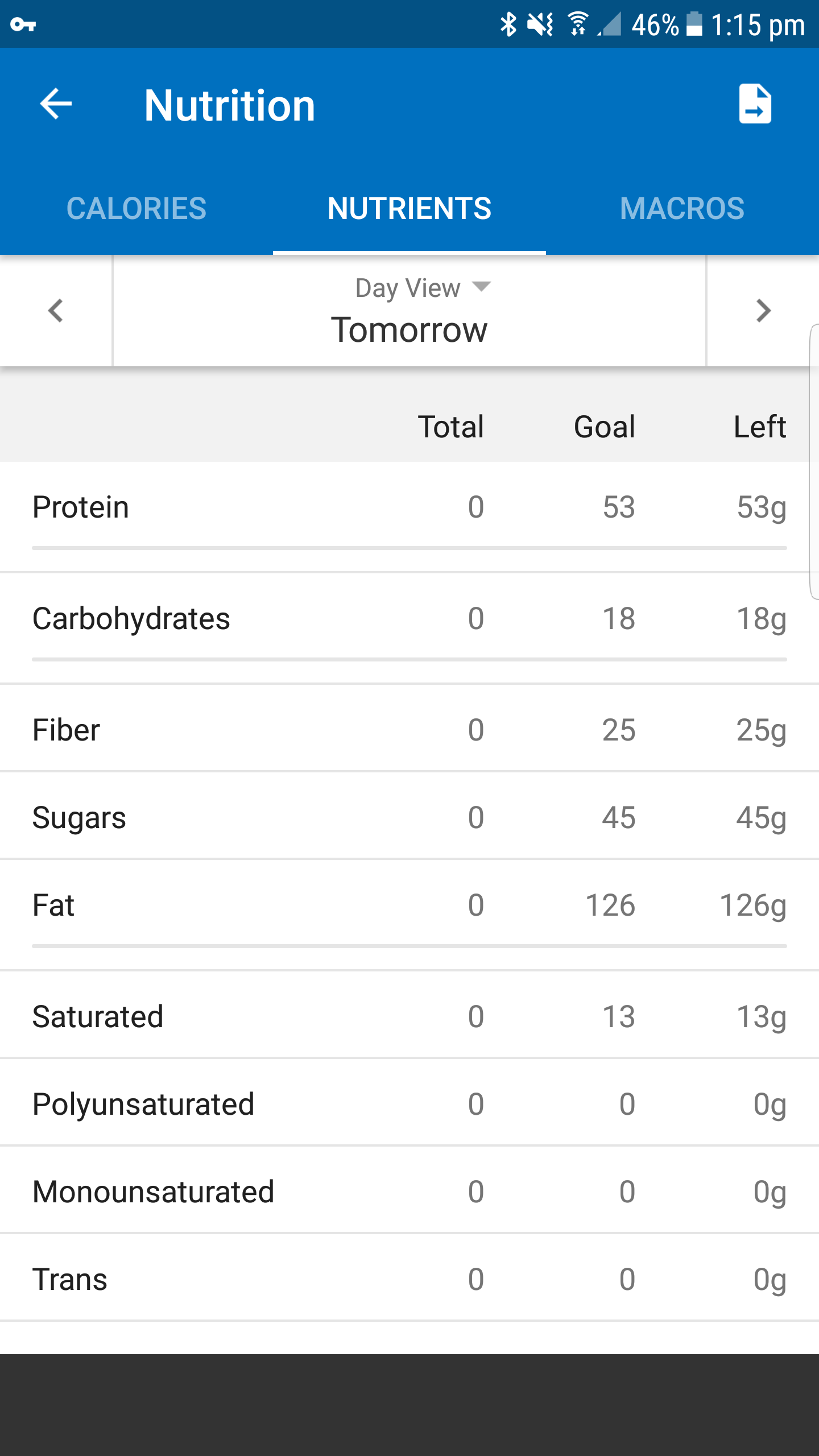Image resolution: width=819 pixels, height=1456 pixels.
Task: Export the nutrition report file
Action: 755,104
